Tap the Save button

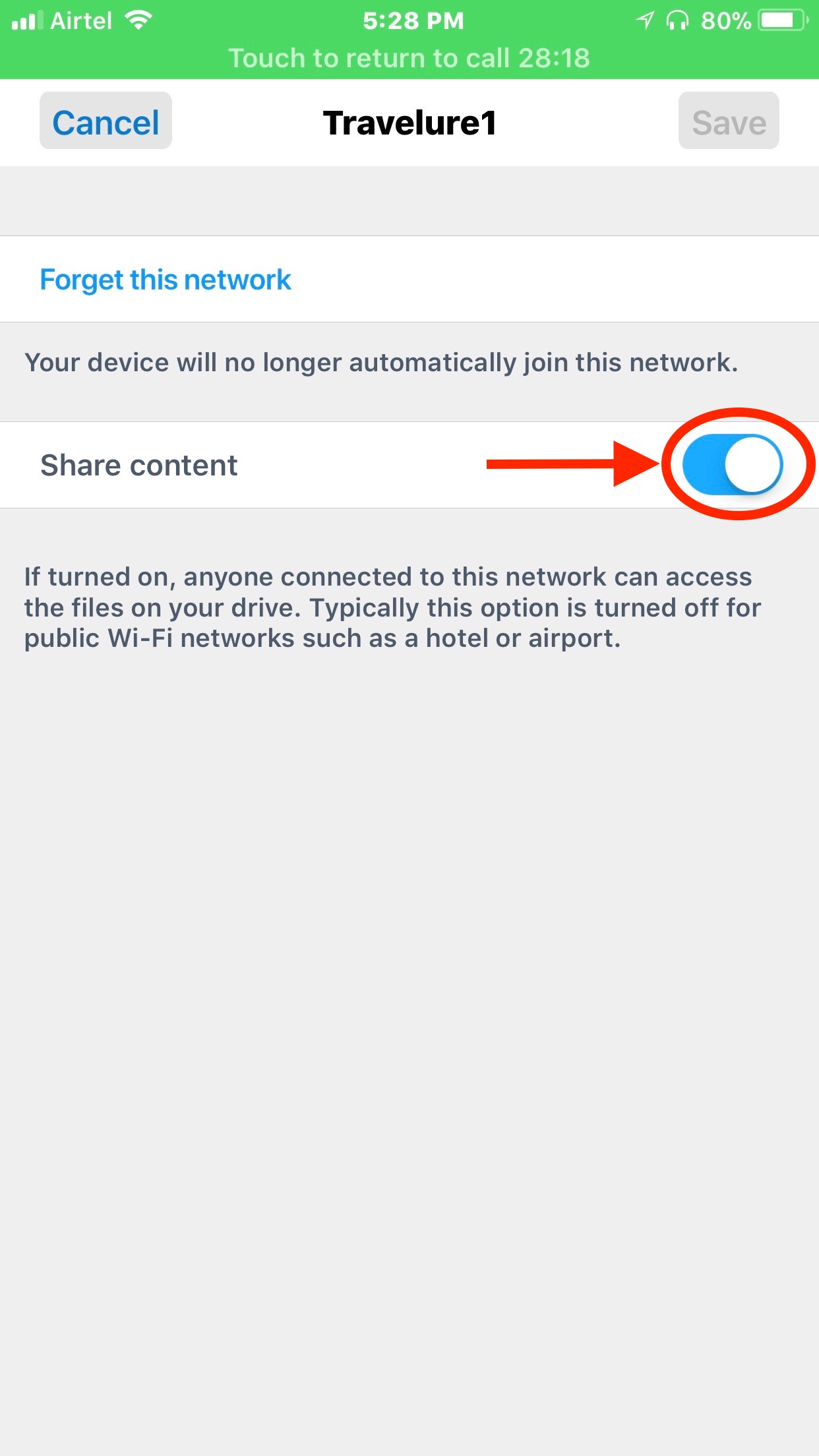tap(728, 122)
